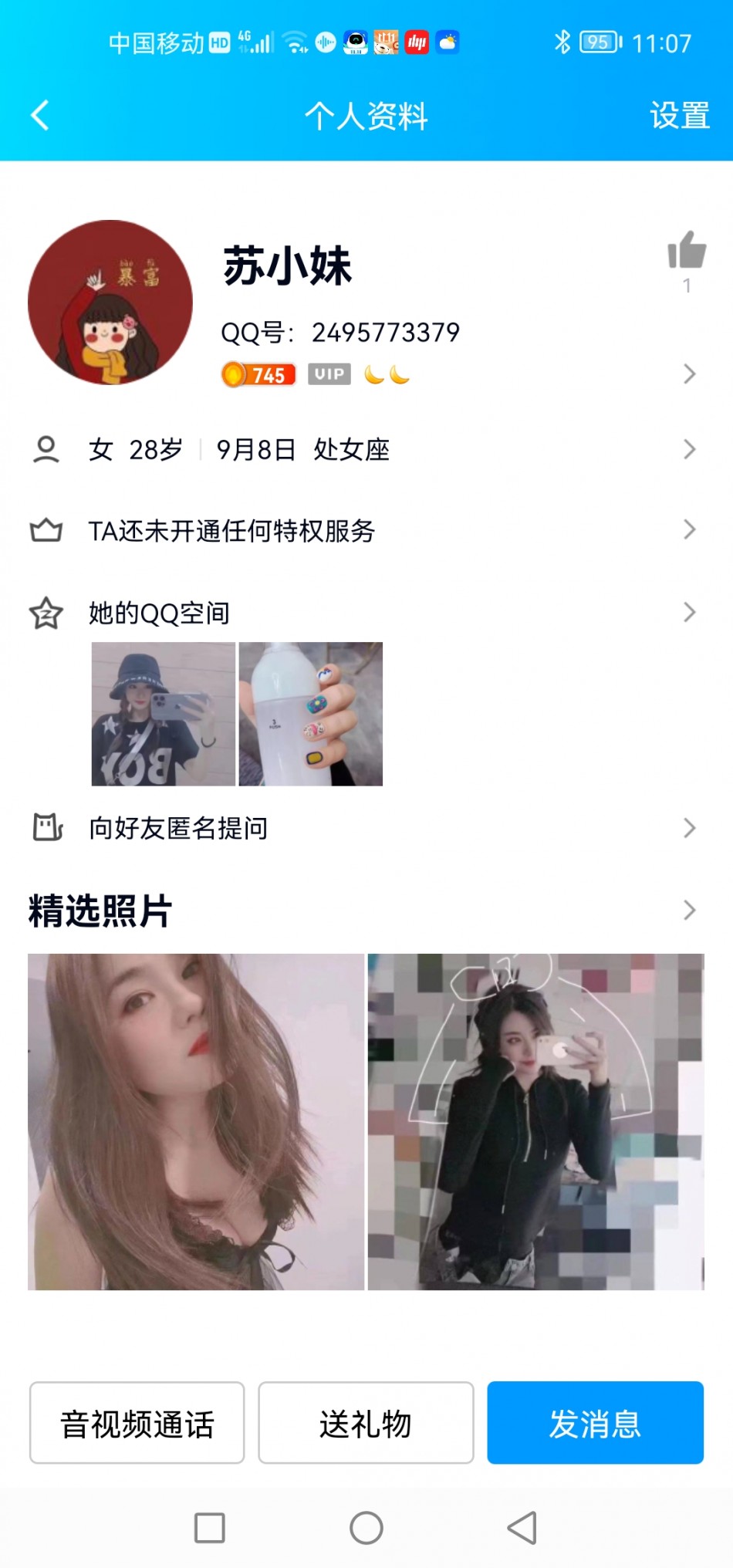The image size is (733, 1568).
Task: View the QQ空间 selfie photo with hat
Action: click(164, 714)
